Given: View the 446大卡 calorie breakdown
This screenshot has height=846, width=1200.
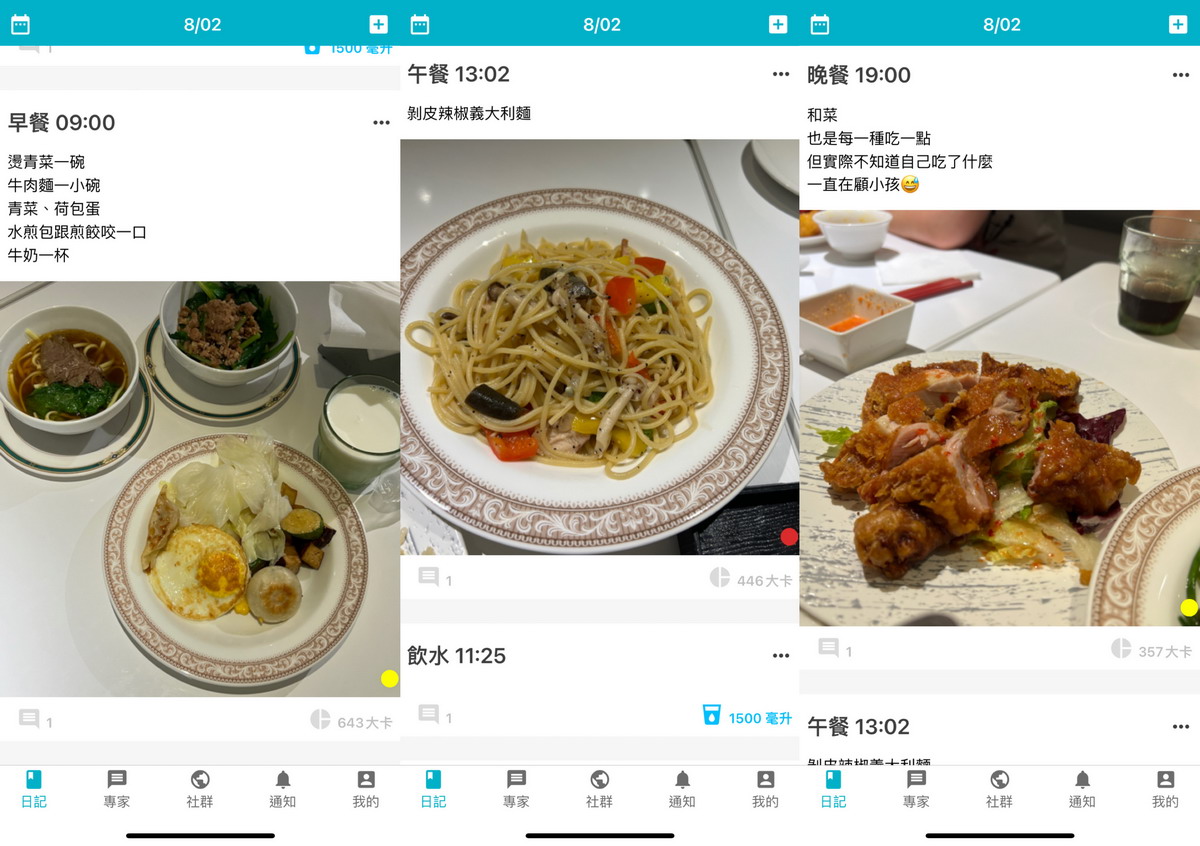Looking at the screenshot, I should pyautogui.click(x=751, y=579).
